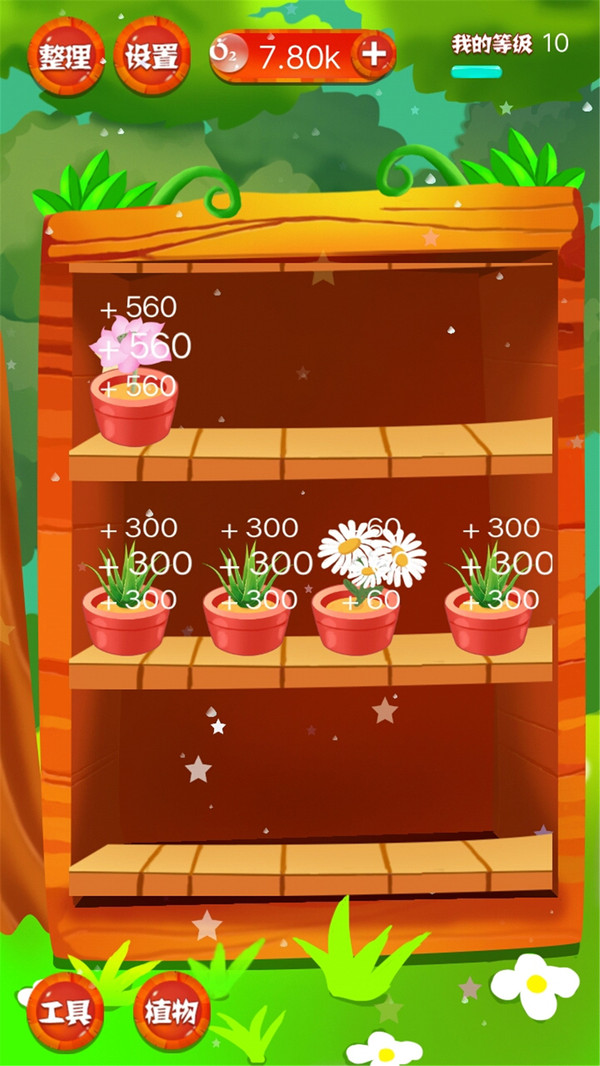The height and width of the screenshot is (1066, 600).
Task: Tap the 整理 (organize) button
Action: click(66, 56)
